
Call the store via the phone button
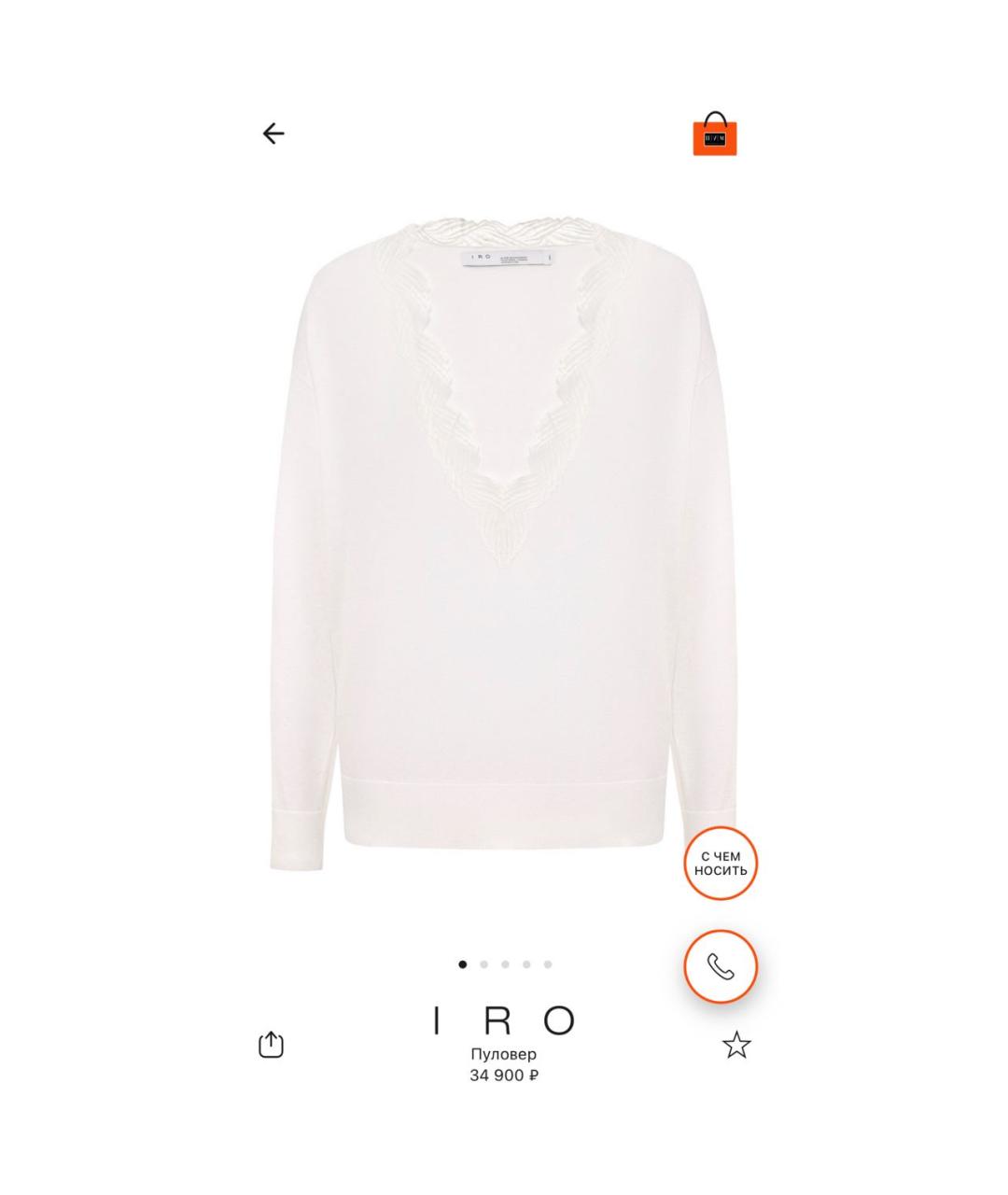click(x=721, y=966)
